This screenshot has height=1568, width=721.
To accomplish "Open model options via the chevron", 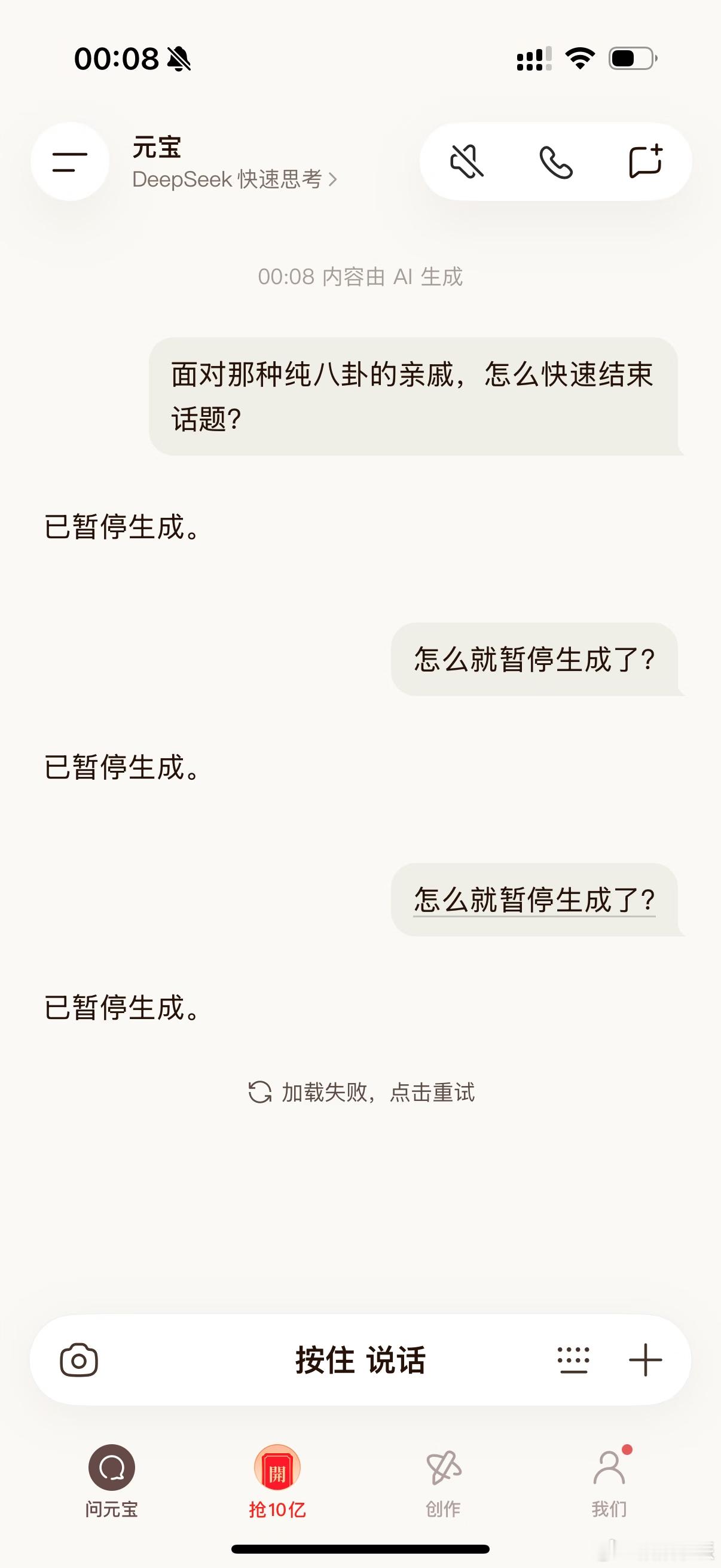I will [334, 179].
